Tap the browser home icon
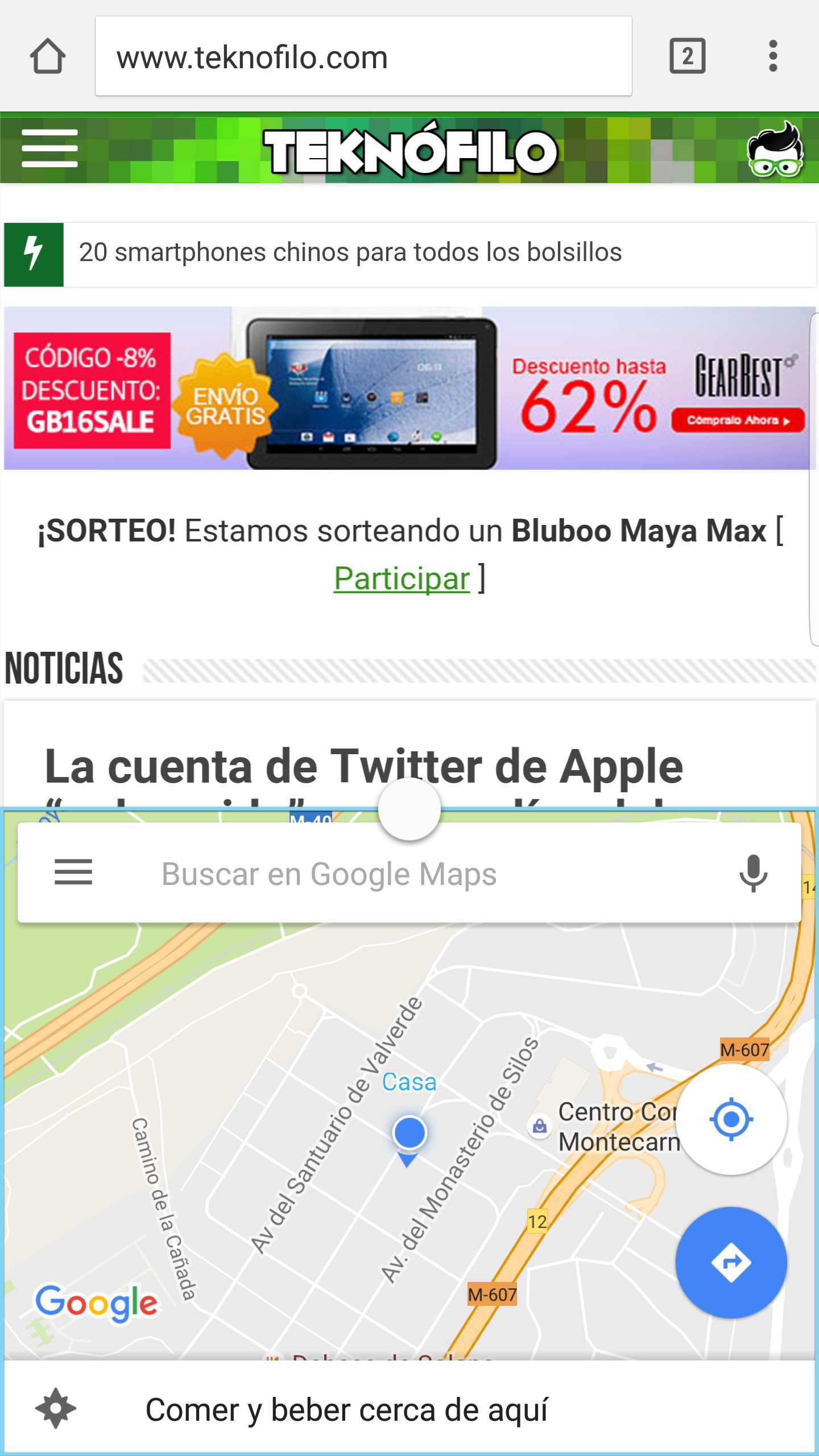This screenshot has width=819, height=1456. point(47,56)
